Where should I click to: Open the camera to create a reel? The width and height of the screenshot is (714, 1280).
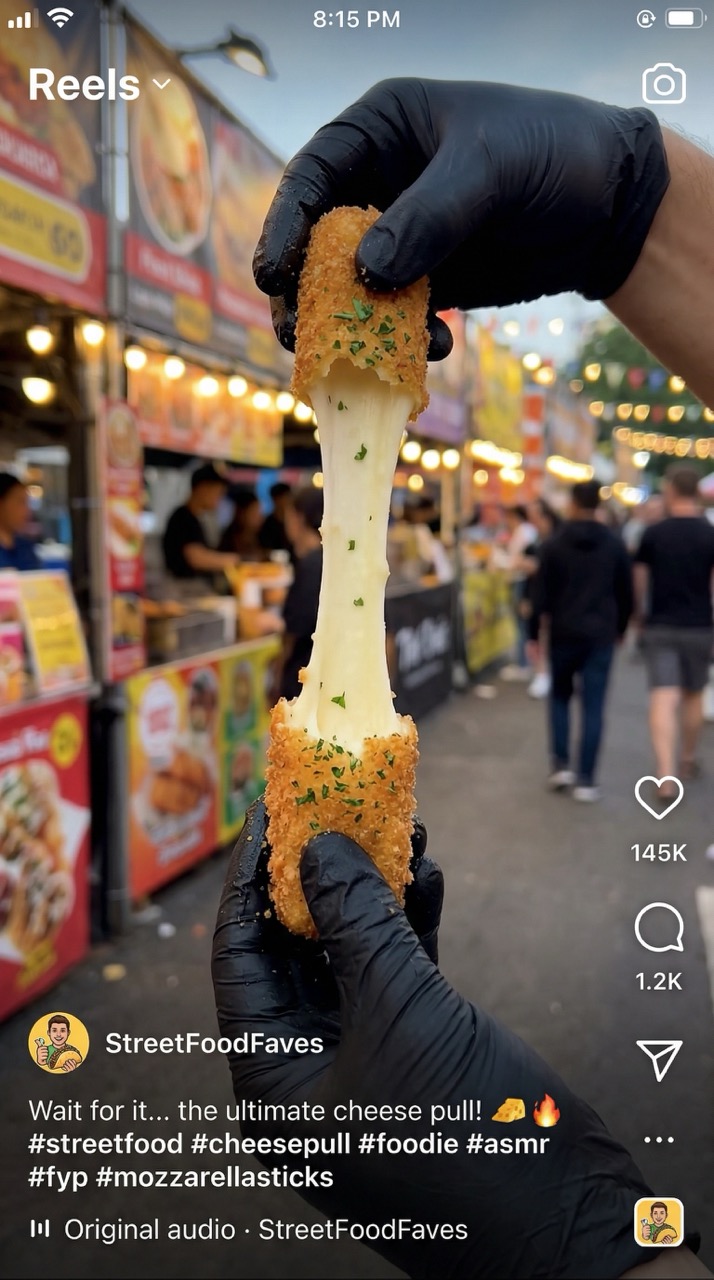tap(664, 85)
